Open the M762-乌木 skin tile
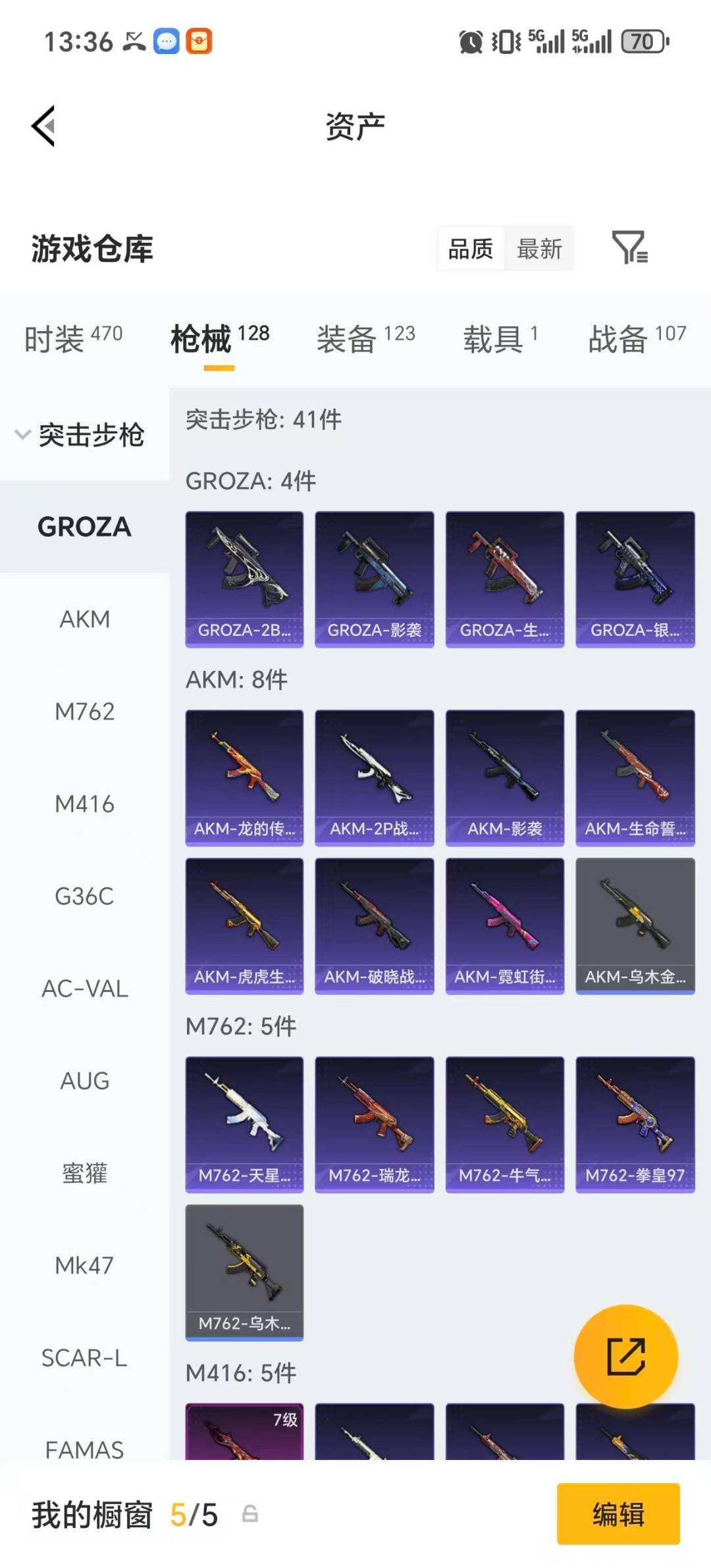711x1568 pixels. (244, 1272)
